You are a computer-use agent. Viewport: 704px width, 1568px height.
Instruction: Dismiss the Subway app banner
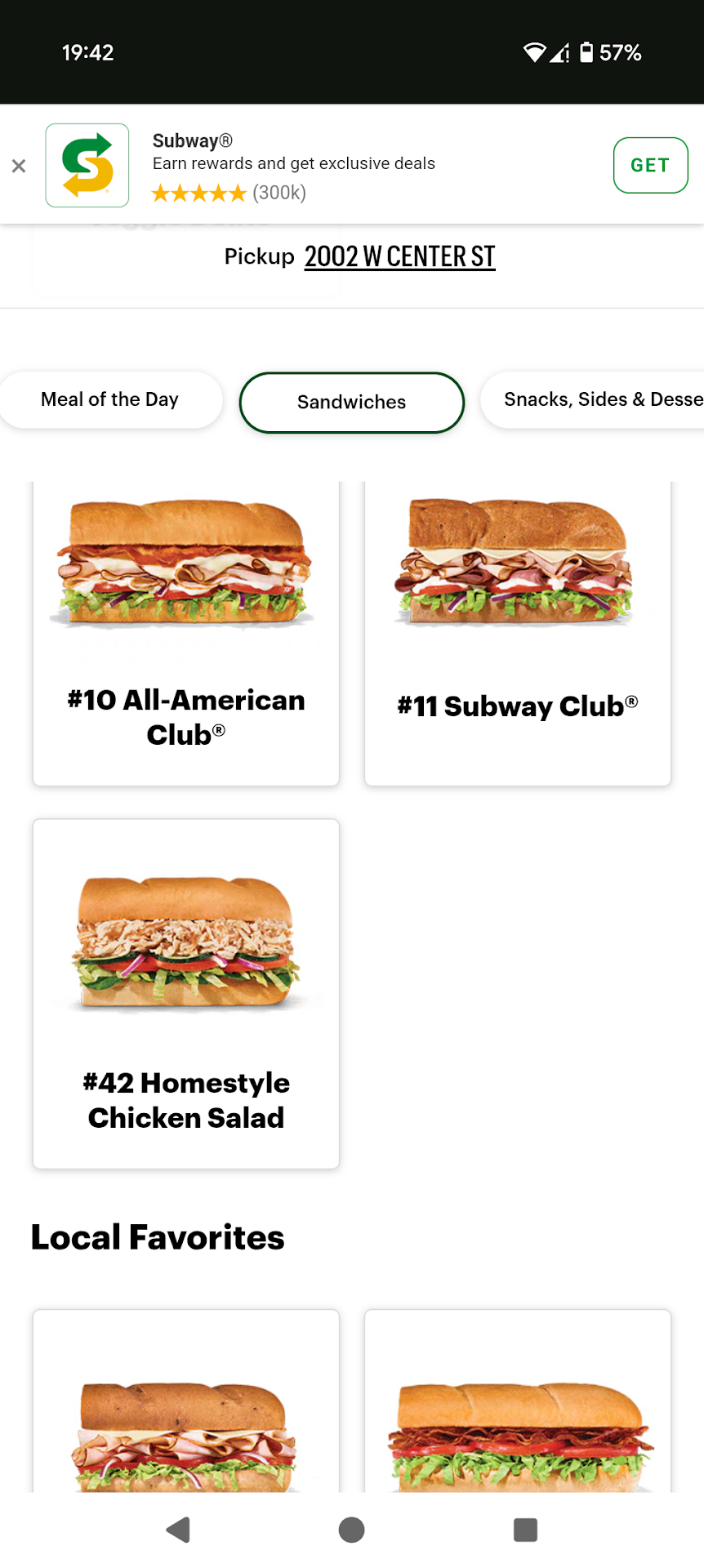pos(19,166)
